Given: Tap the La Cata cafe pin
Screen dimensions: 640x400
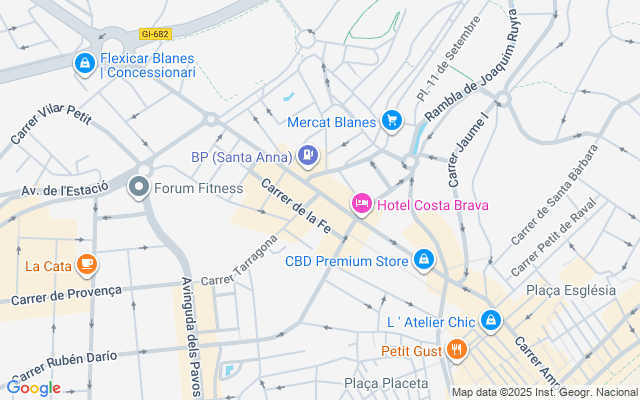Looking at the screenshot, I should tap(87, 265).
